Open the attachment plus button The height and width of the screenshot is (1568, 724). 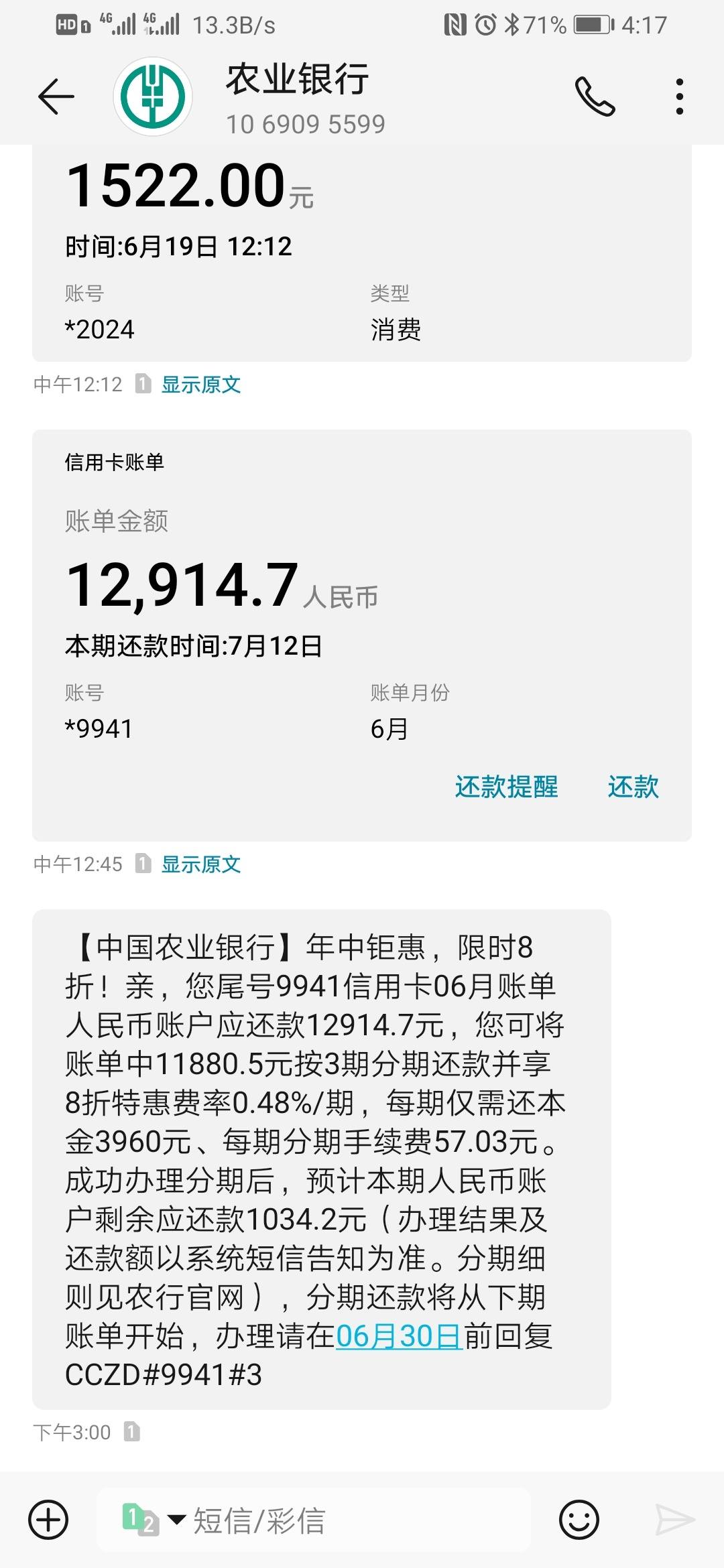pos(48,1520)
